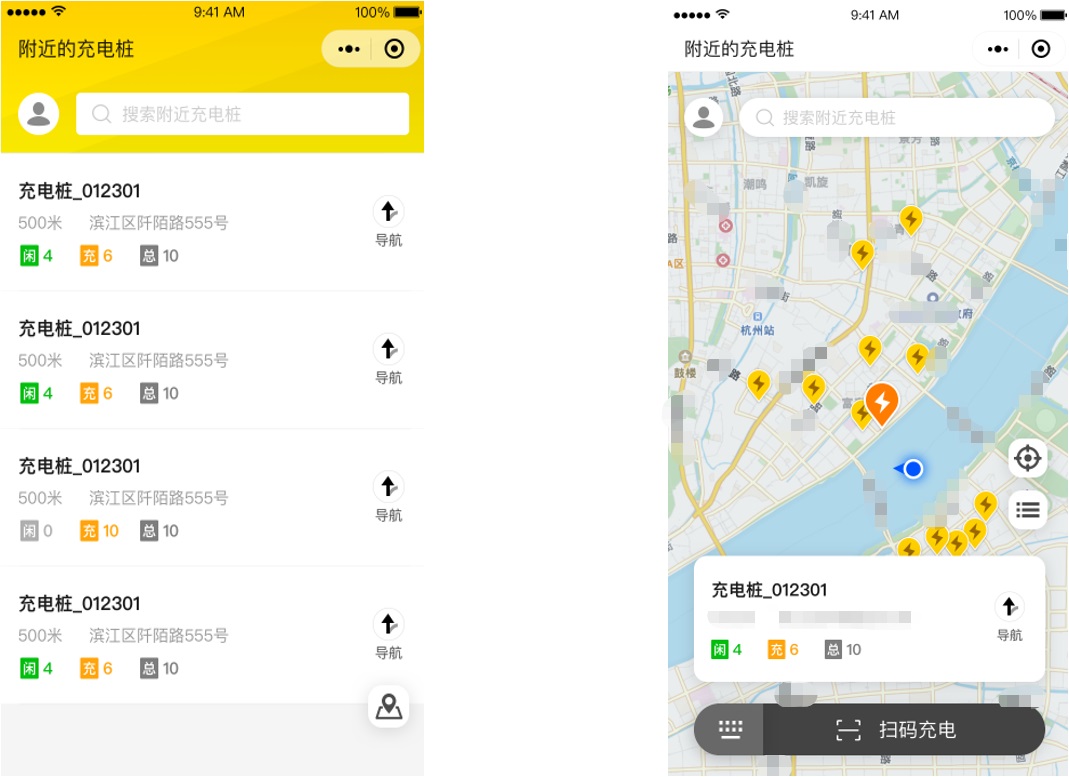Close the mini program from the map screen

coord(1041,49)
